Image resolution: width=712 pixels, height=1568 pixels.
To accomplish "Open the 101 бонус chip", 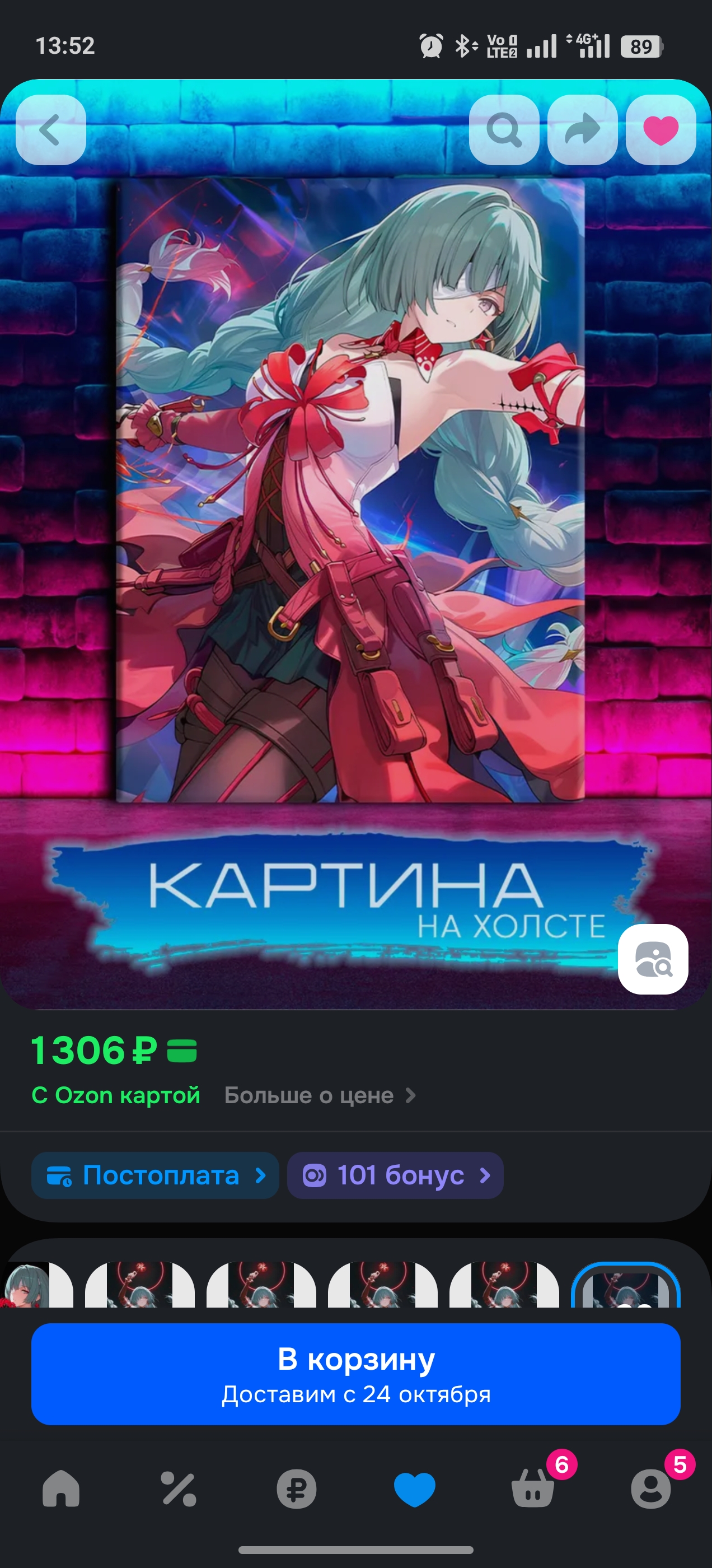I will click(x=395, y=1175).
